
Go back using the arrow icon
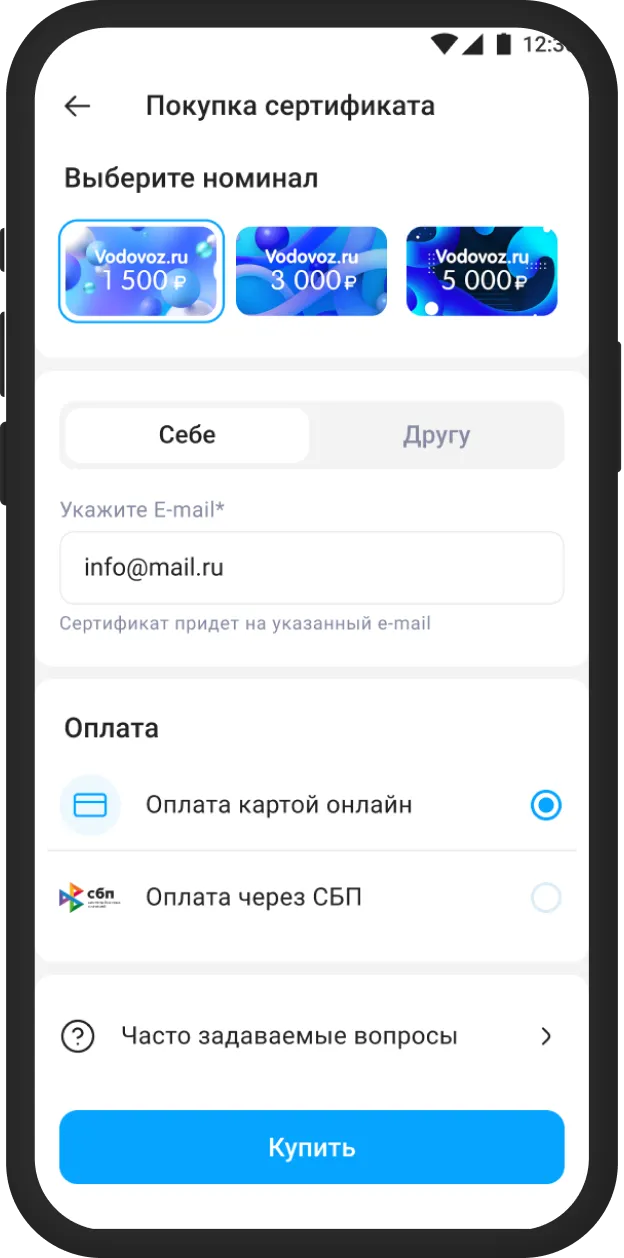(77, 106)
